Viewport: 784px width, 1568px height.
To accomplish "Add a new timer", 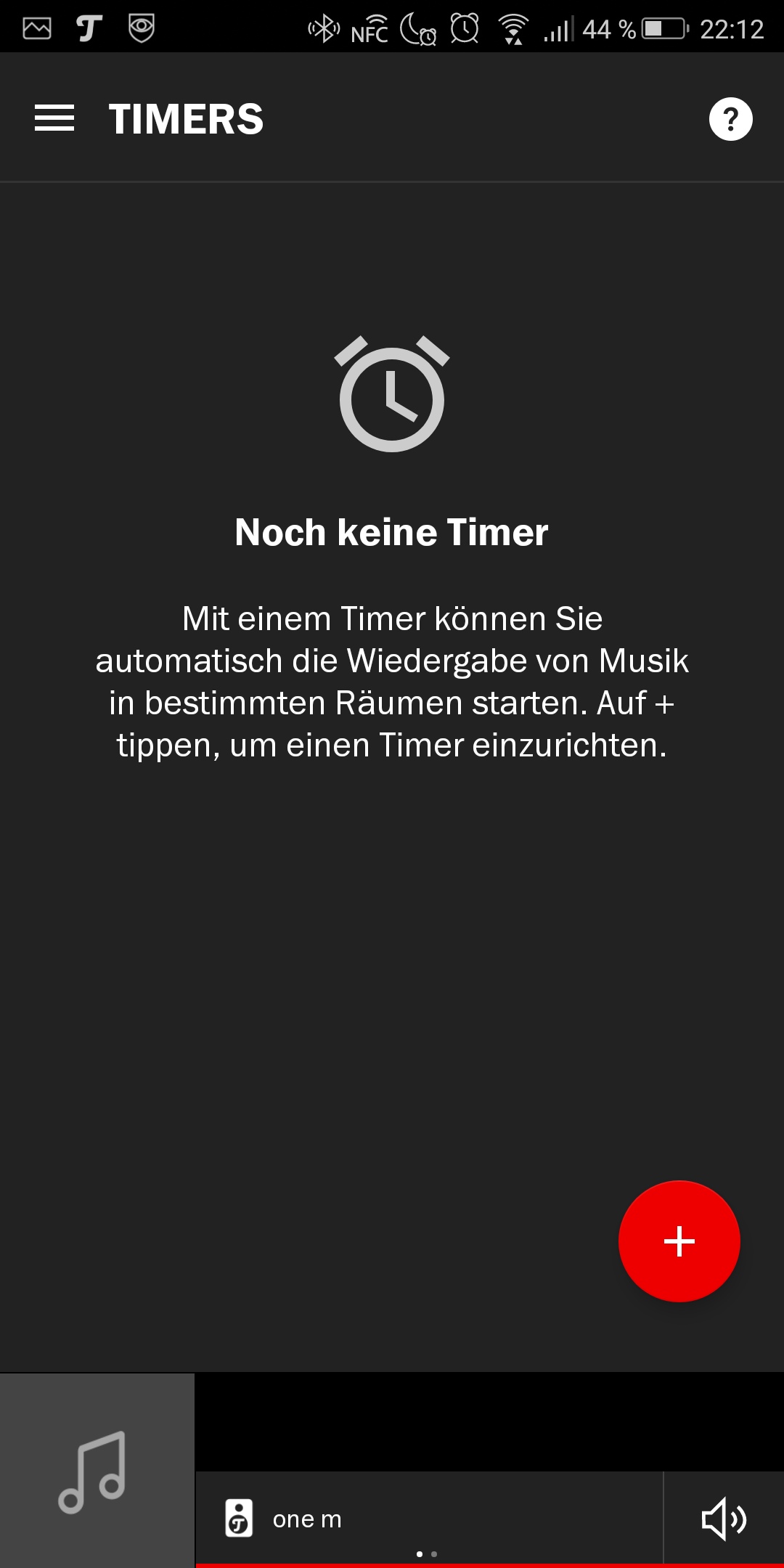I will coord(679,1241).
